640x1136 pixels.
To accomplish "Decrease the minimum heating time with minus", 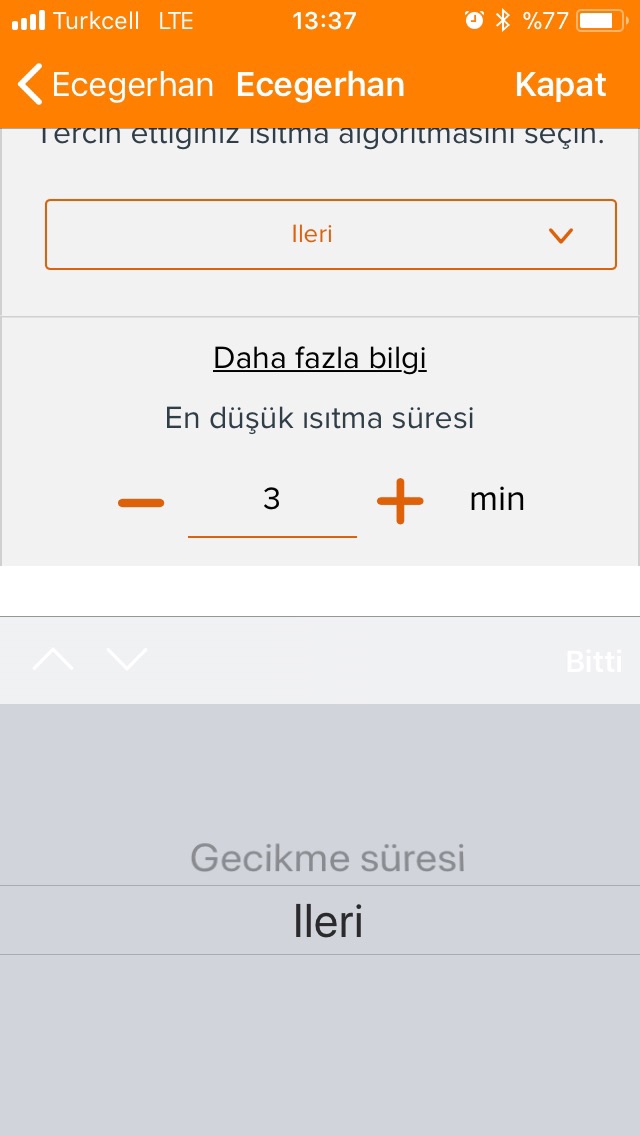I will click(141, 501).
